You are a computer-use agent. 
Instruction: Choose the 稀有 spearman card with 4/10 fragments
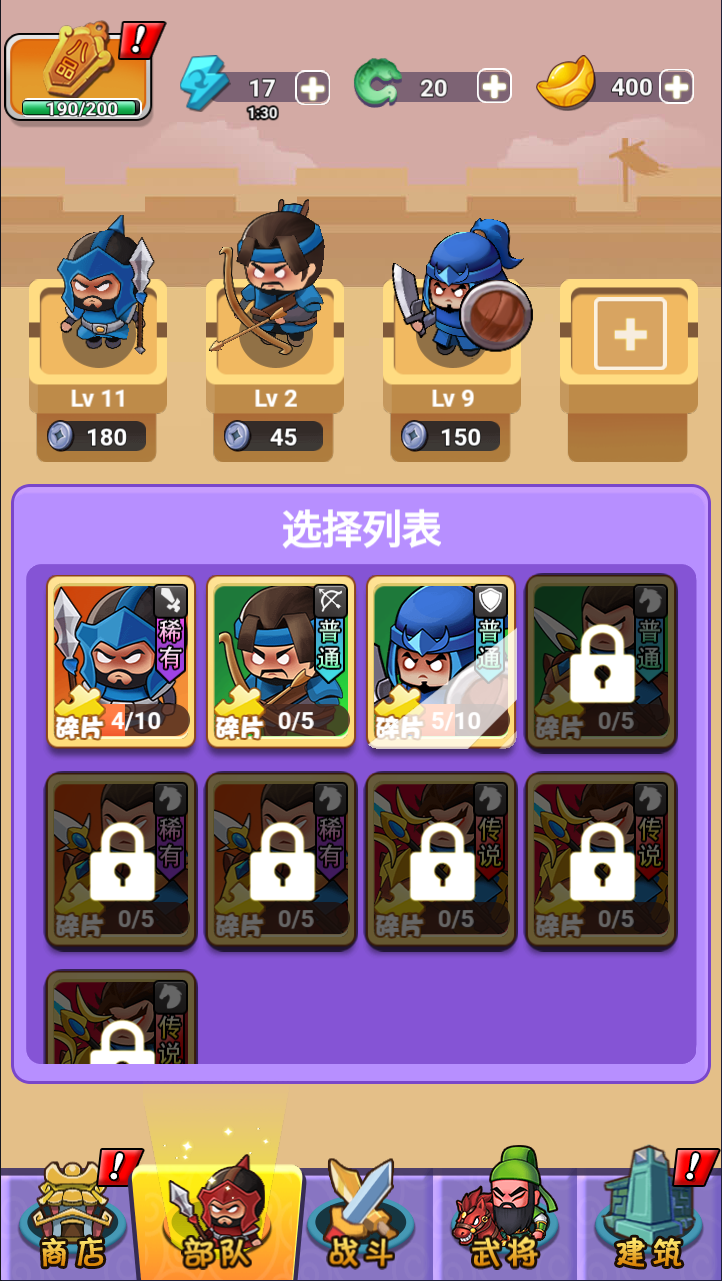[x=121, y=662]
